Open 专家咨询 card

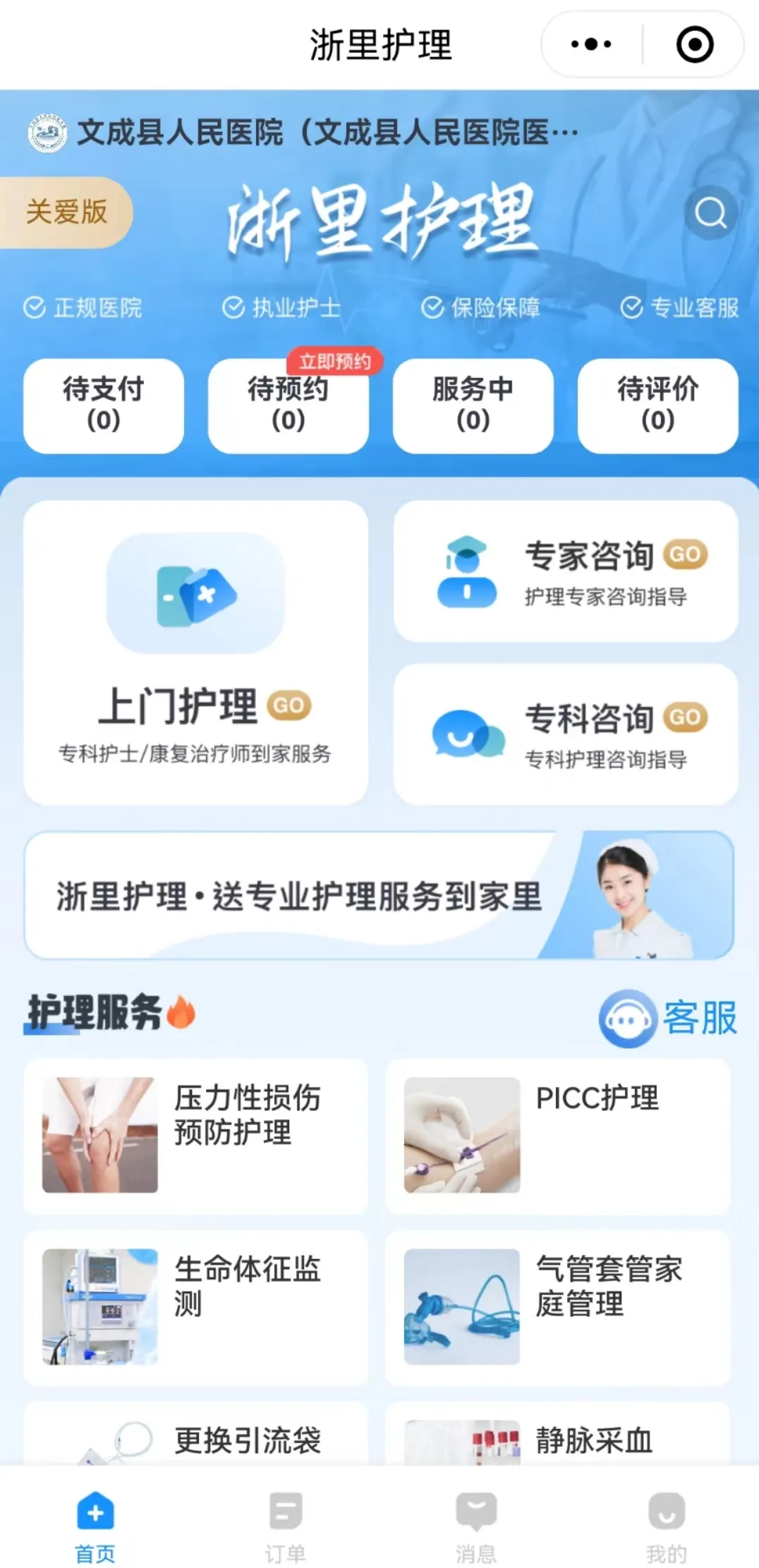(566, 571)
